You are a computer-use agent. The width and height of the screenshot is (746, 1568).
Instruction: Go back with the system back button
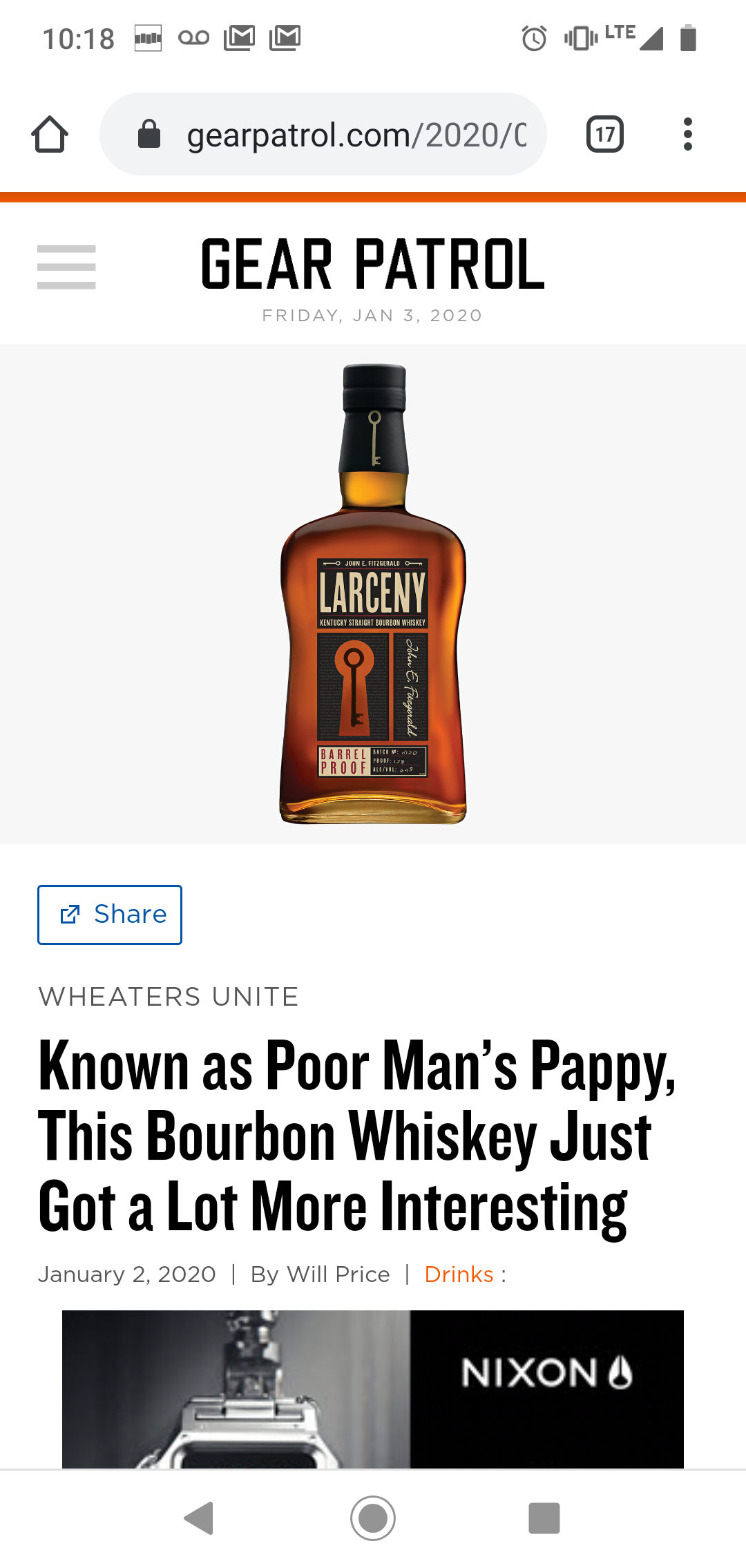199,1518
